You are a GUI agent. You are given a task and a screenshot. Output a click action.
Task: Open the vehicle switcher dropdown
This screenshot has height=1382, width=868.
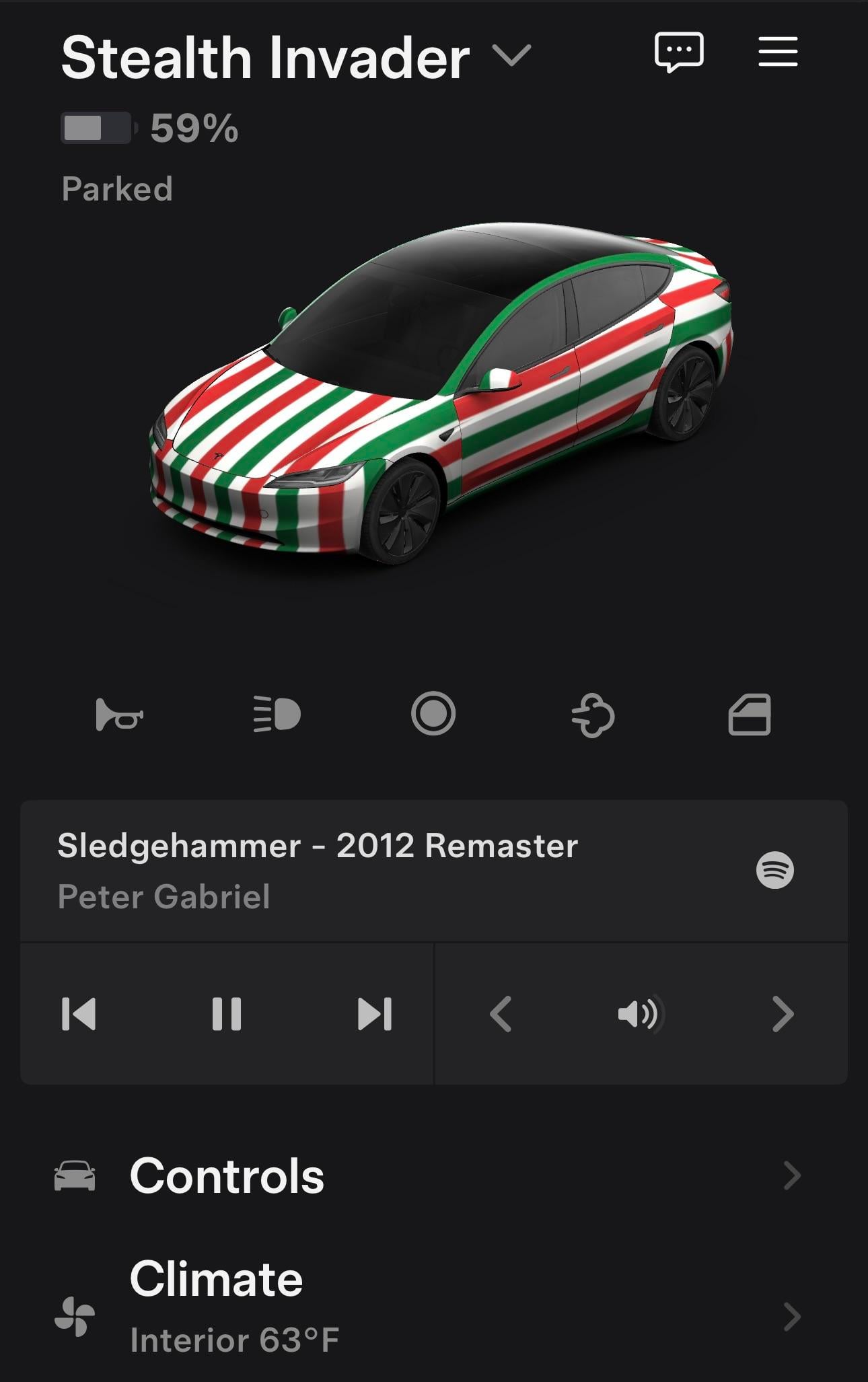[x=511, y=56]
